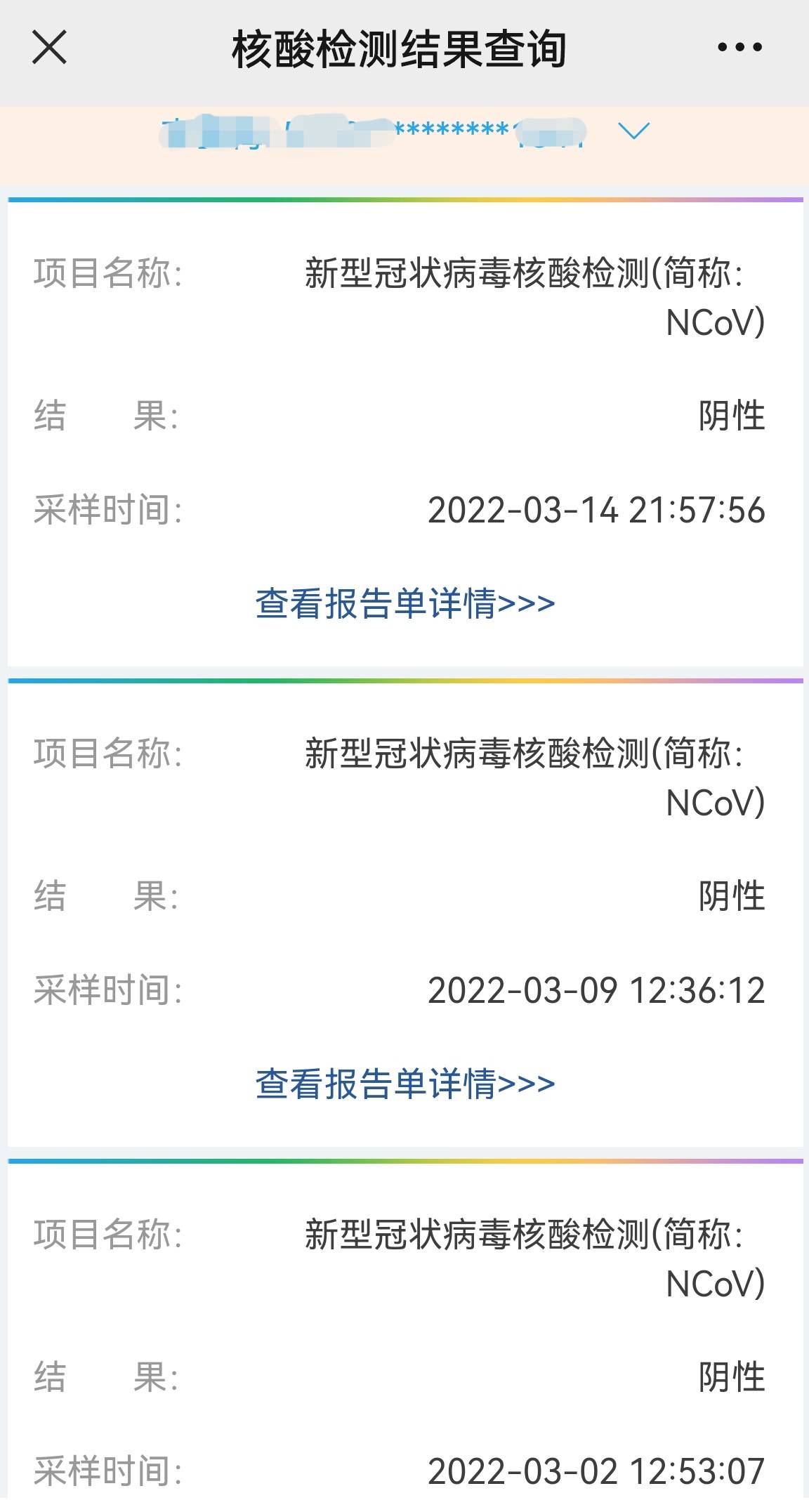Select the masked name field banner
This screenshot has width=809, height=1512.
click(372, 132)
